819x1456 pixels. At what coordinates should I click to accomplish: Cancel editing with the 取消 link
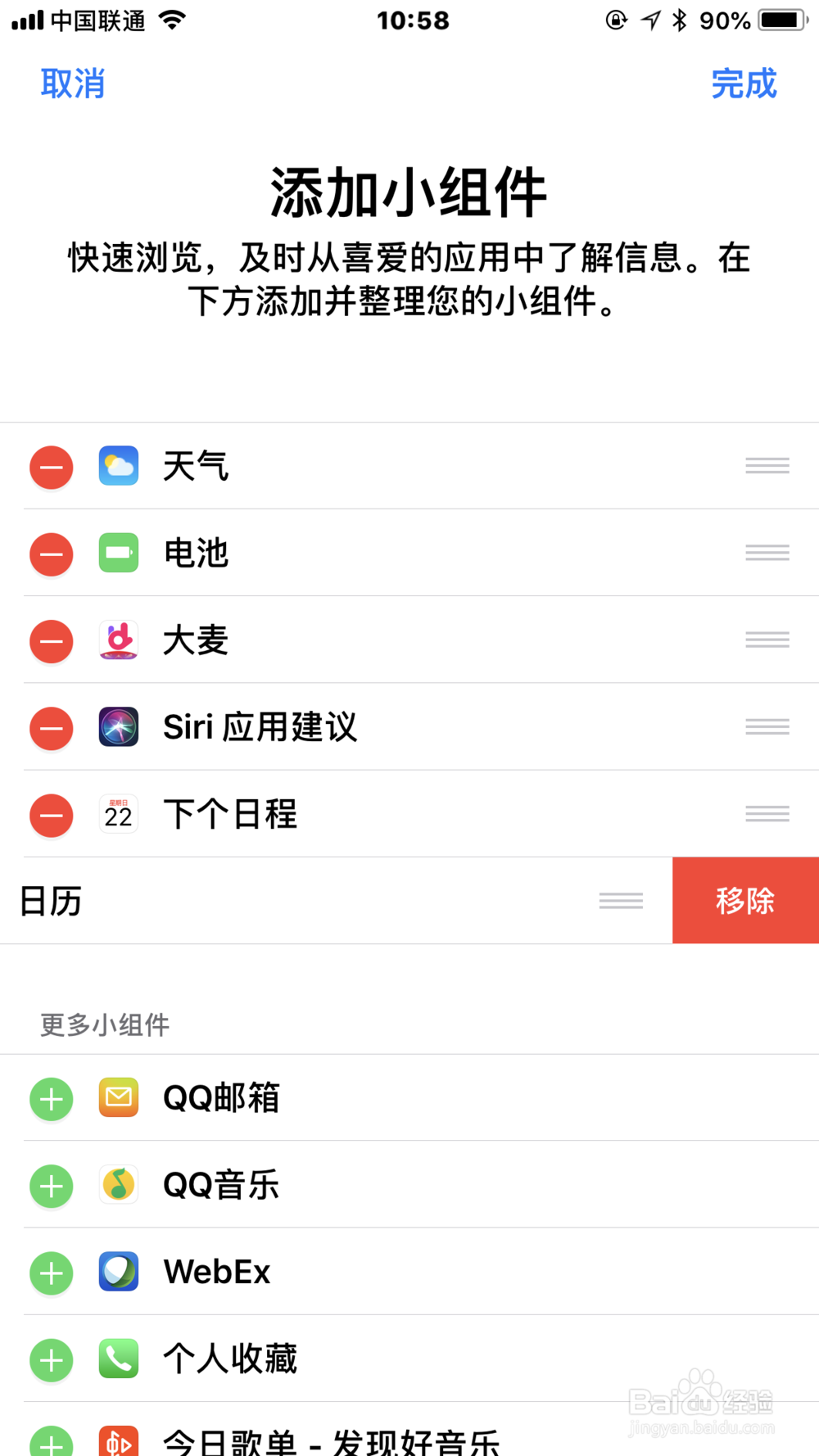(x=72, y=84)
